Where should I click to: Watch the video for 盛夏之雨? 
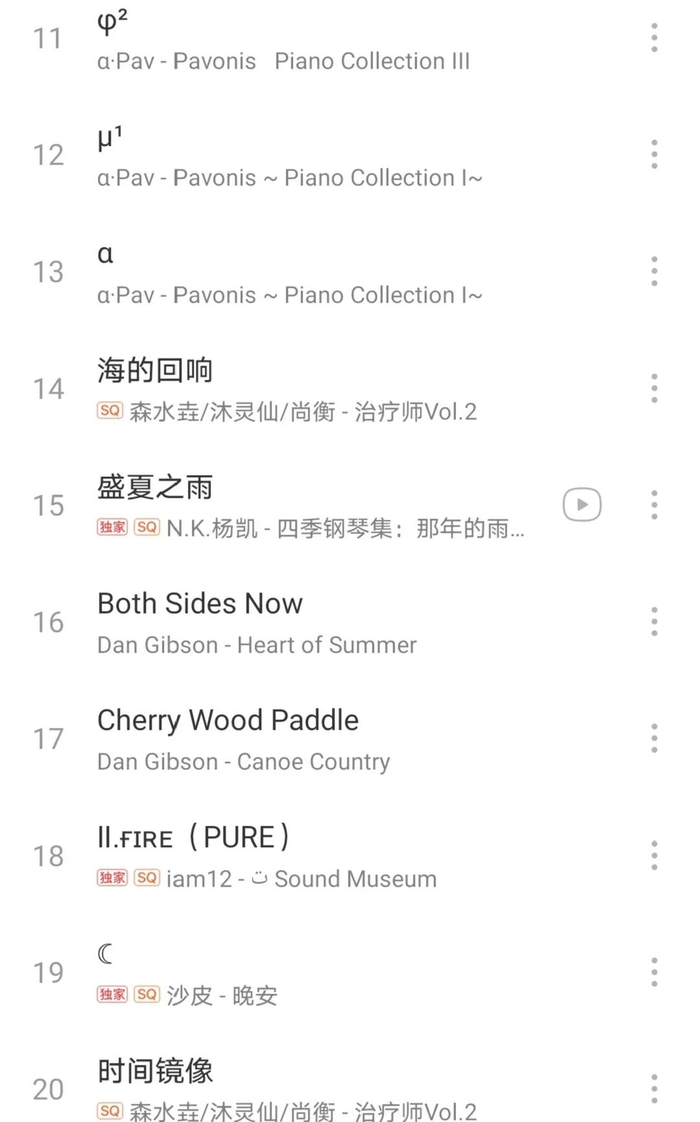(x=582, y=504)
